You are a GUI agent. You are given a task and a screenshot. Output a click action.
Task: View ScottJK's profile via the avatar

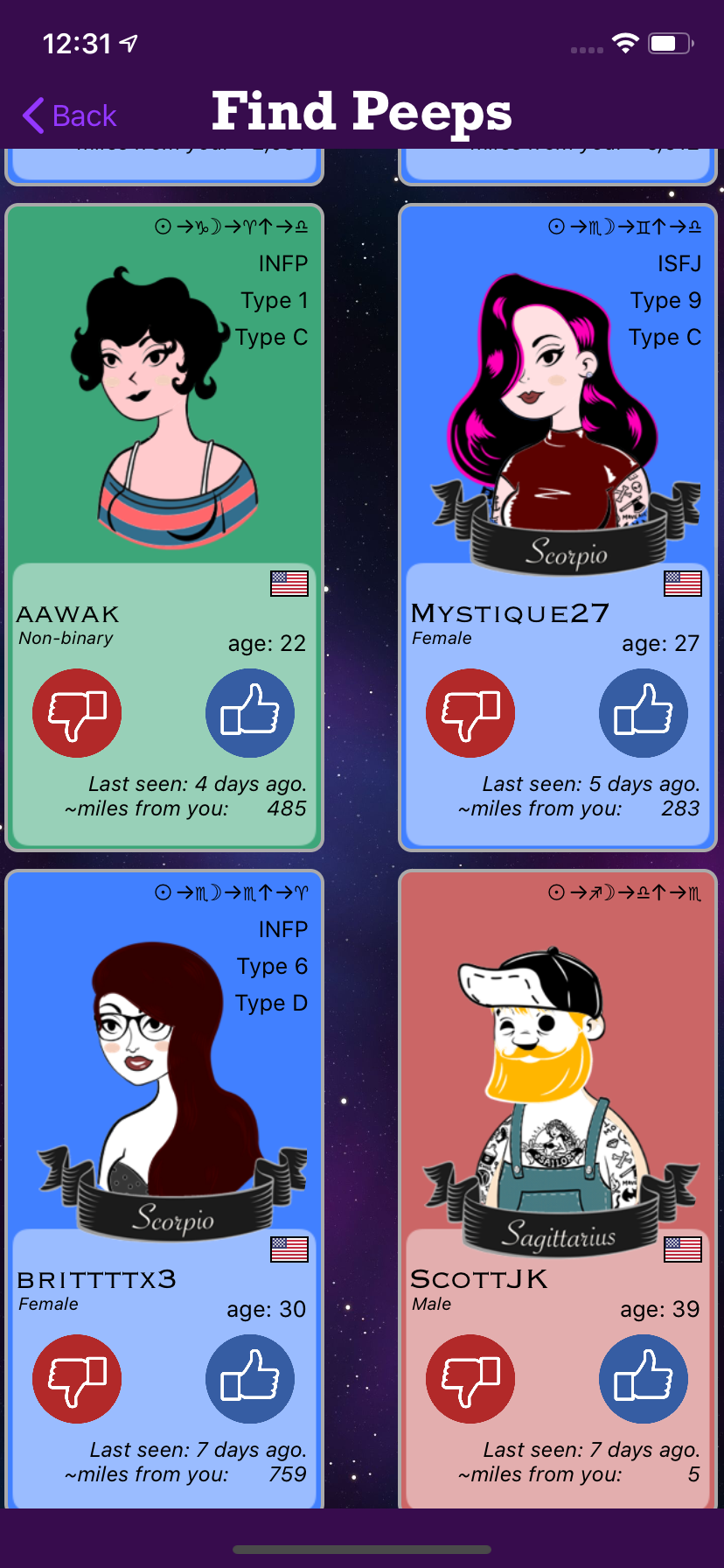[x=551, y=1076]
